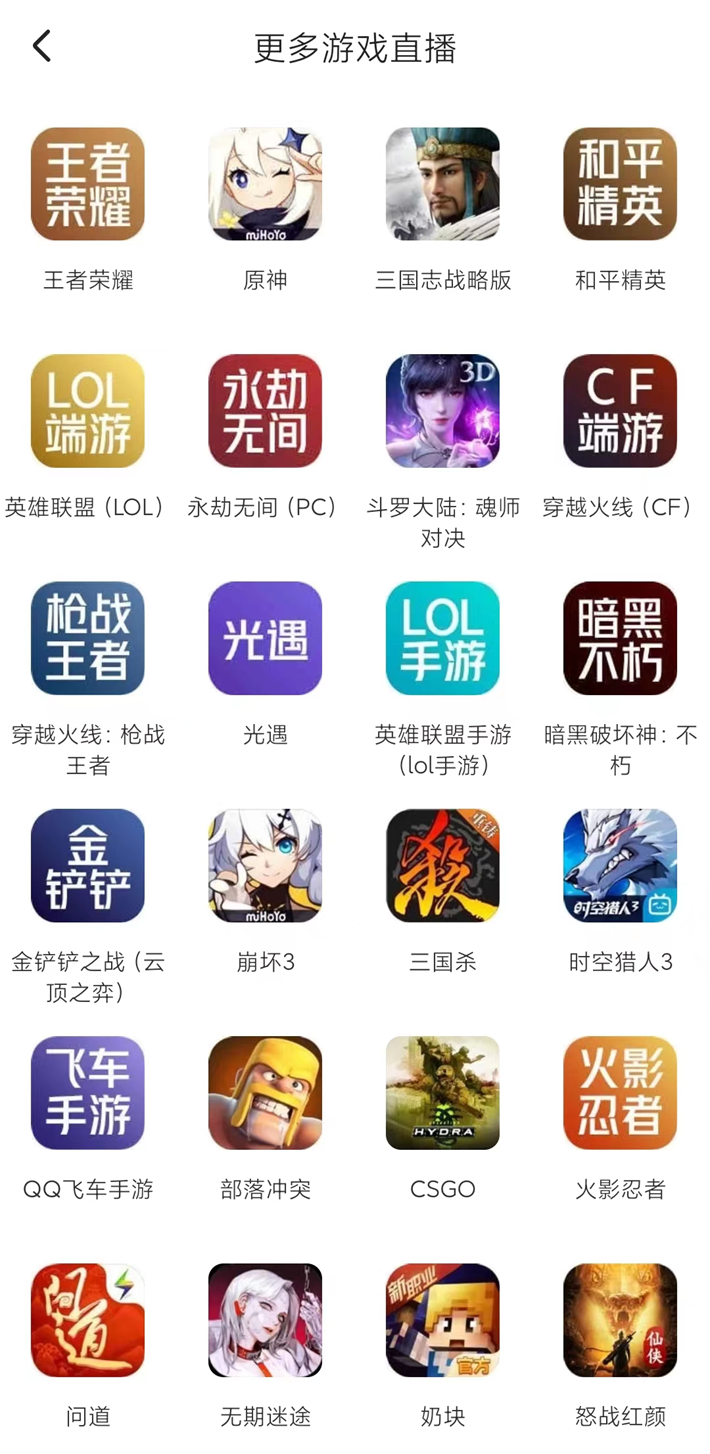Open 穿越火线:枪战王者 streams

coord(88,638)
